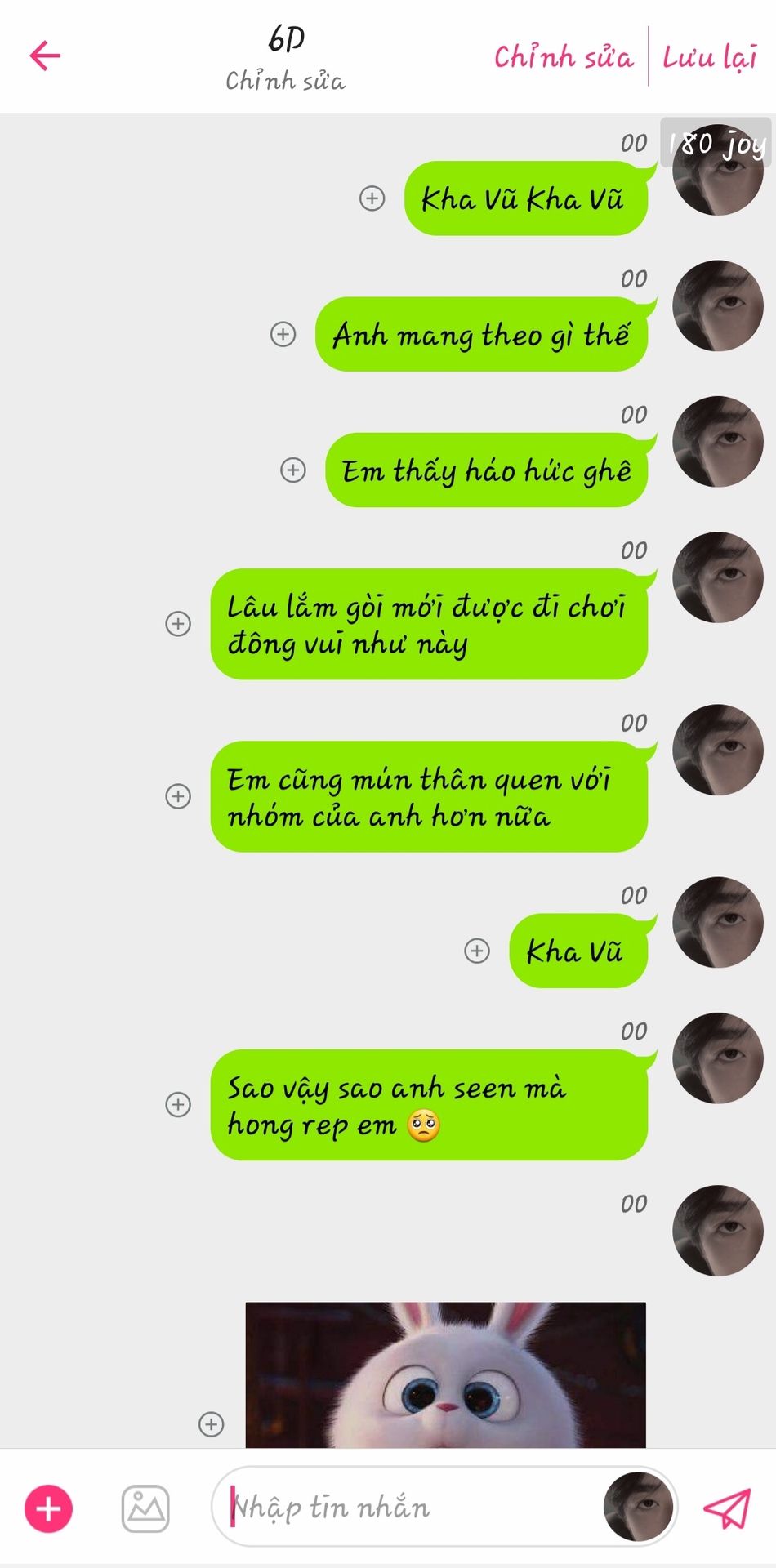The image size is (776, 1568).
Task: Tap the "Anh mang theo gì thế" bubble
Action: tap(481, 334)
